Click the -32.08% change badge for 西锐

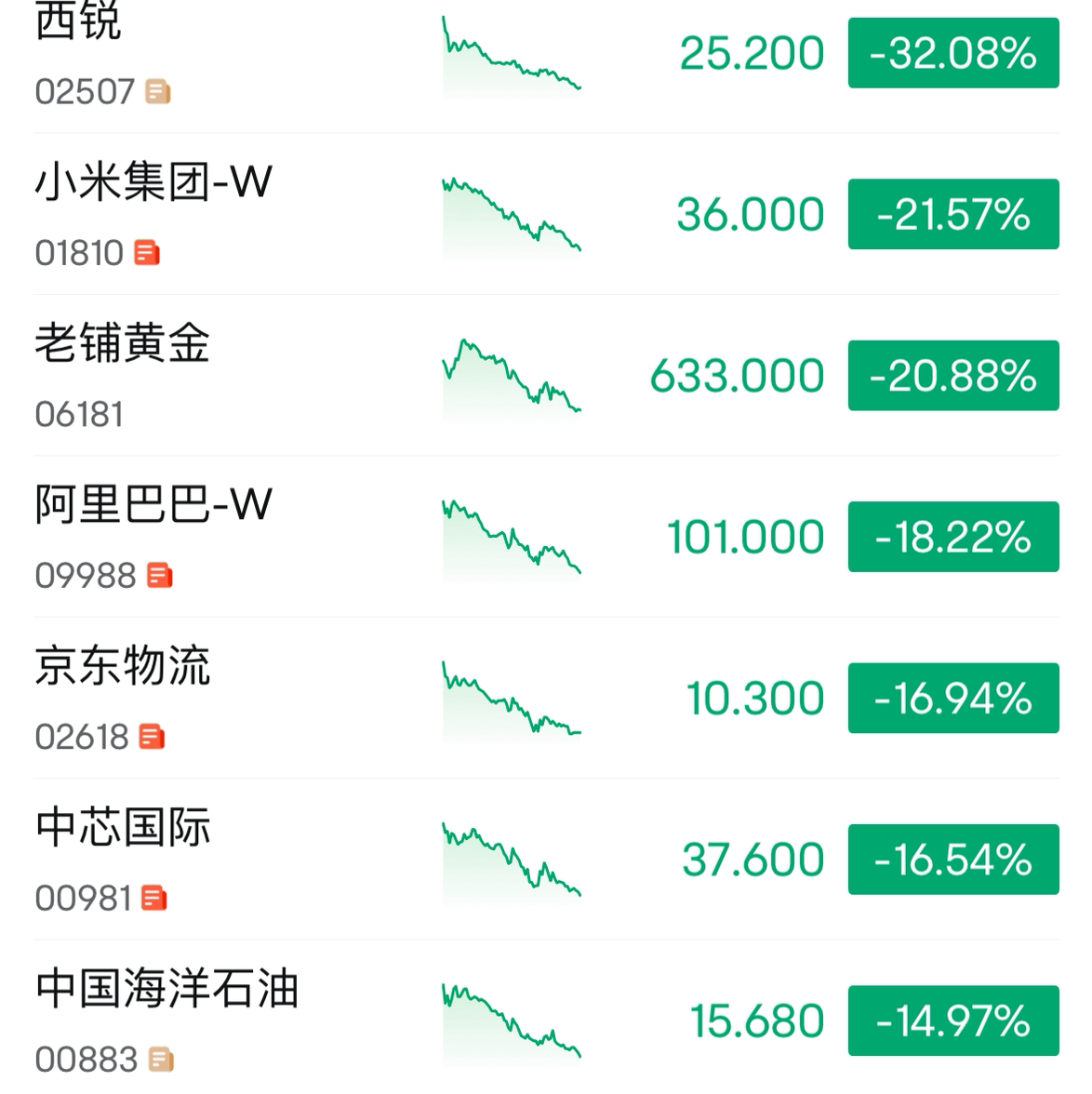pos(952,54)
